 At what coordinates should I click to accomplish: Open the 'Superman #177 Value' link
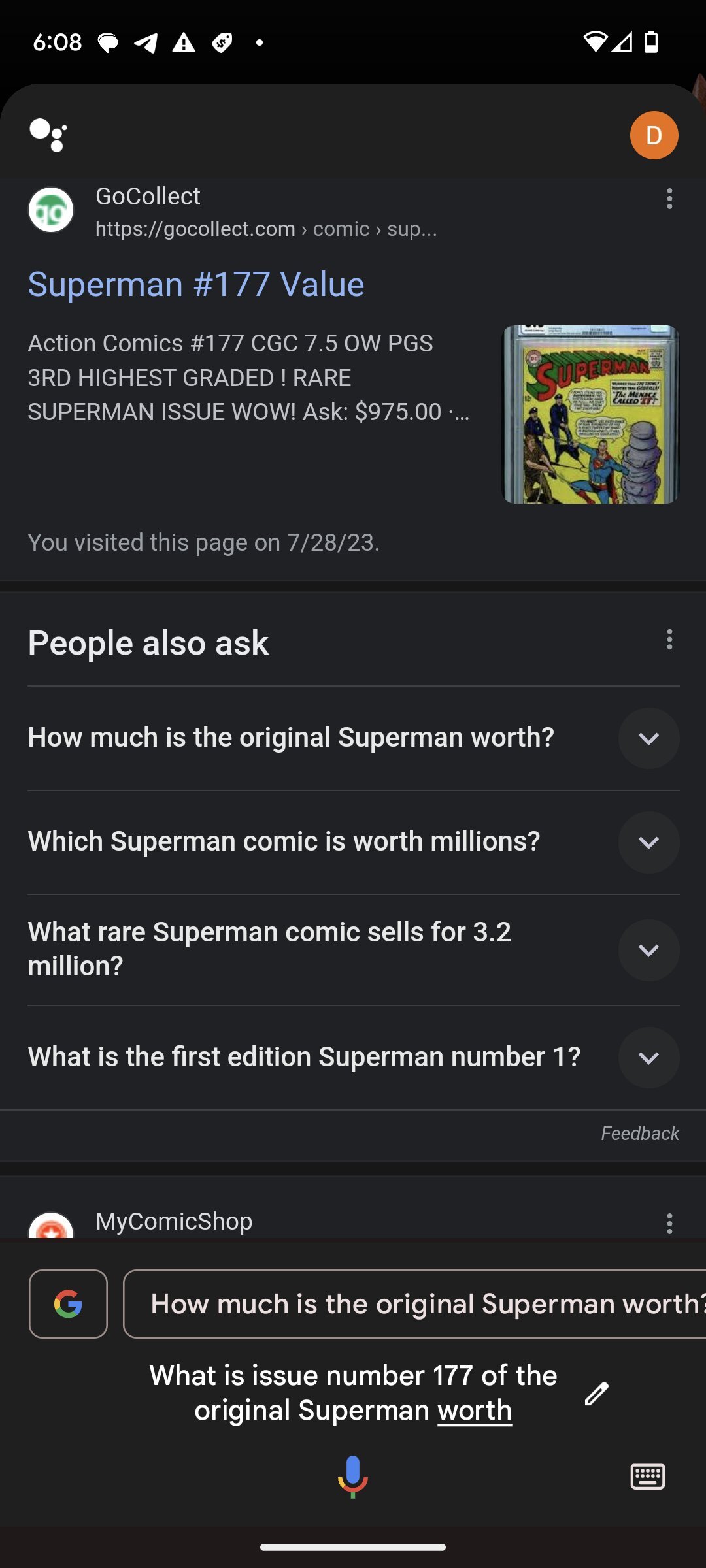pos(196,284)
